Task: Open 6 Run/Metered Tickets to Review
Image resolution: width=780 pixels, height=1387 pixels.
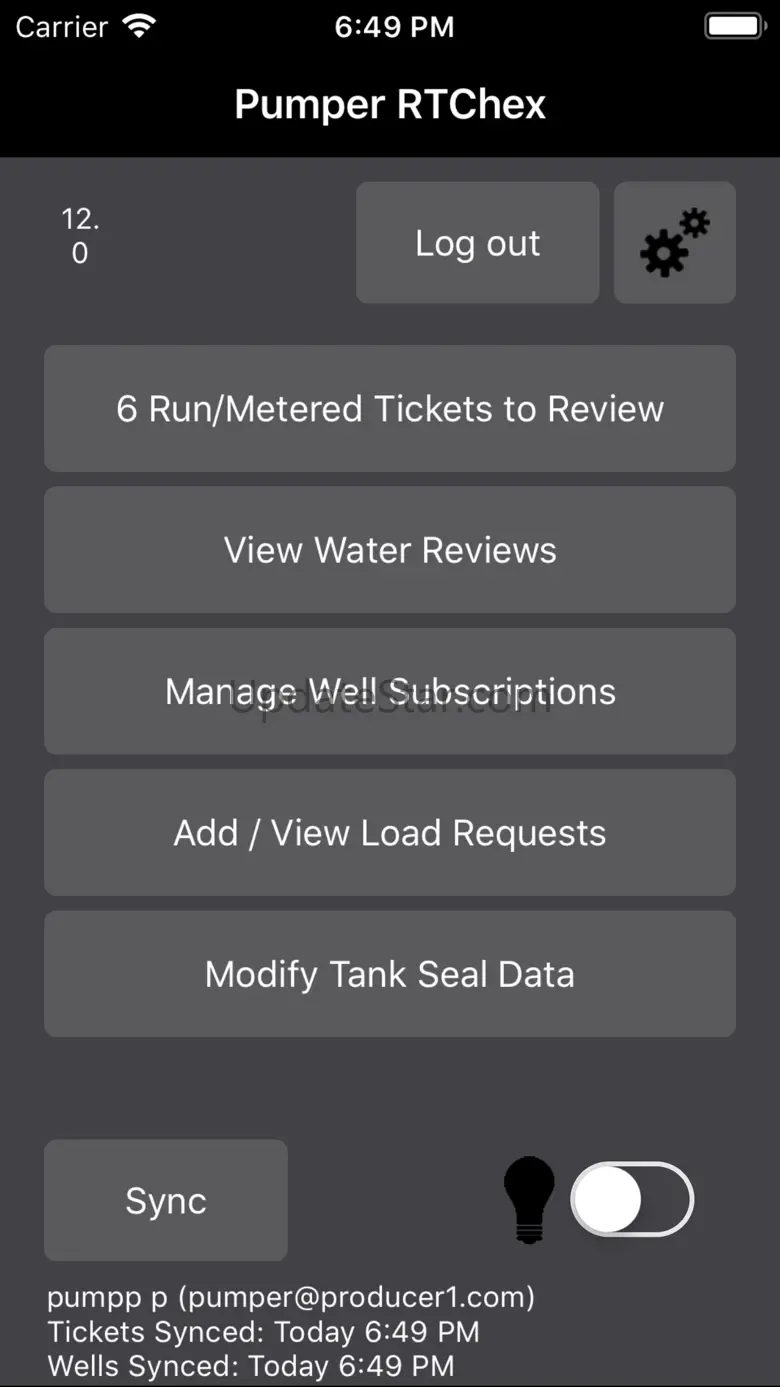Action: 390,408
